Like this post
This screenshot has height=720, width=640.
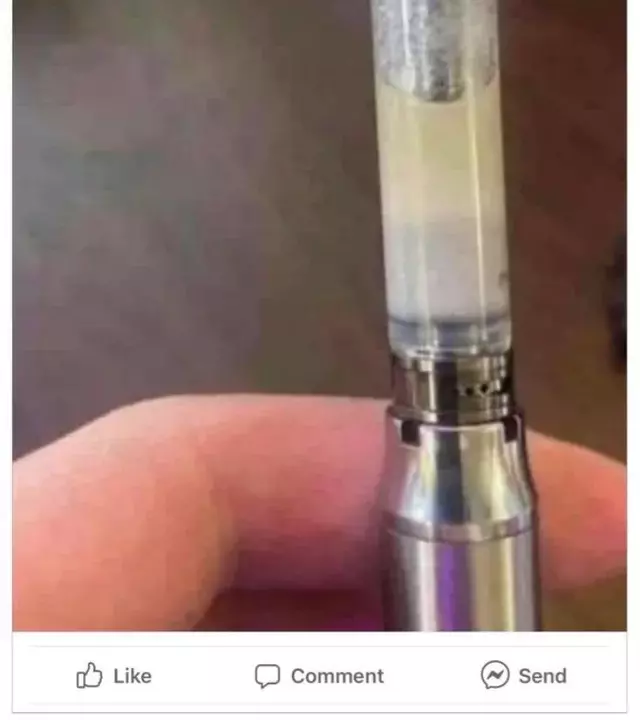(x=113, y=676)
